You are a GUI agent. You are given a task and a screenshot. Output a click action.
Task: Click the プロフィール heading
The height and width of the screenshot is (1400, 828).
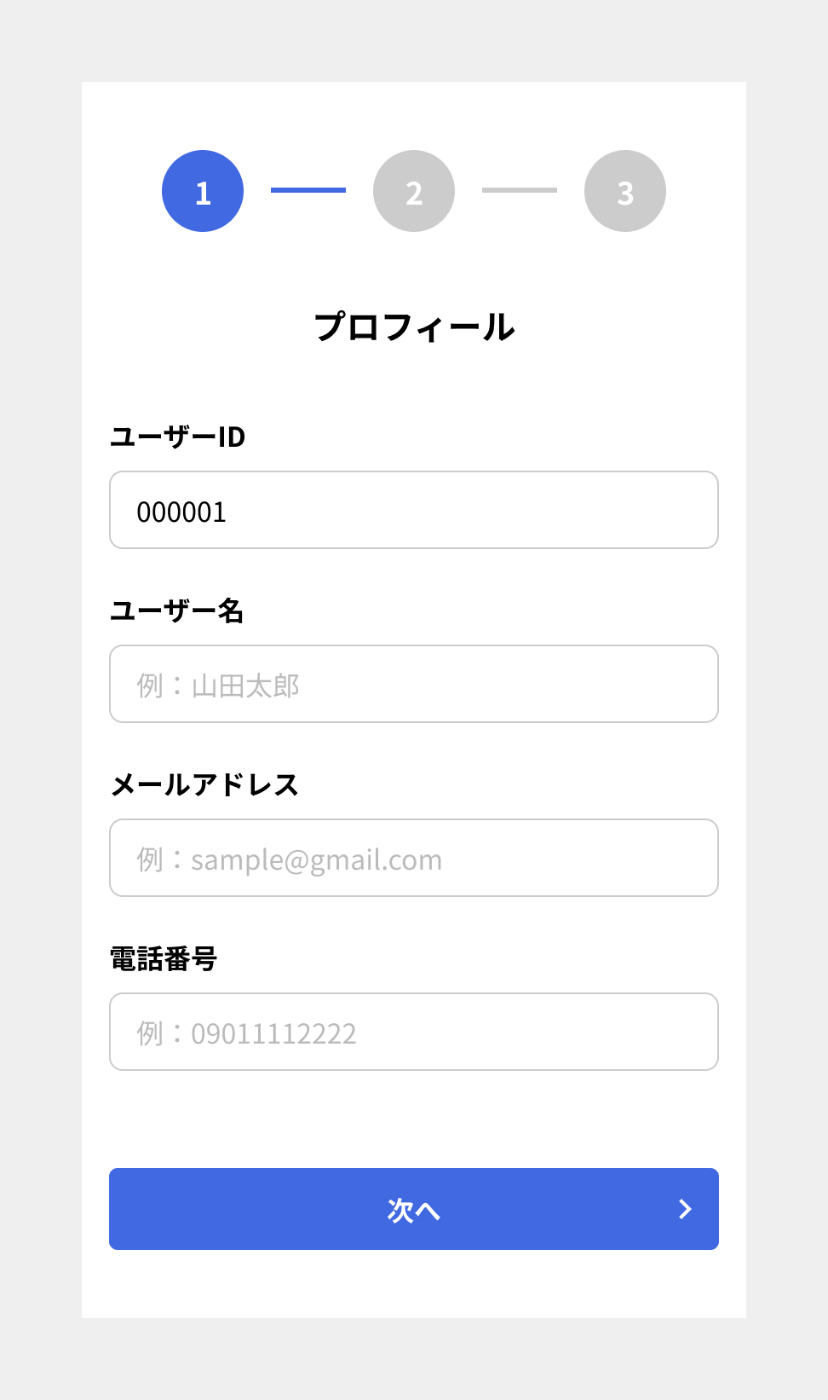(x=414, y=327)
